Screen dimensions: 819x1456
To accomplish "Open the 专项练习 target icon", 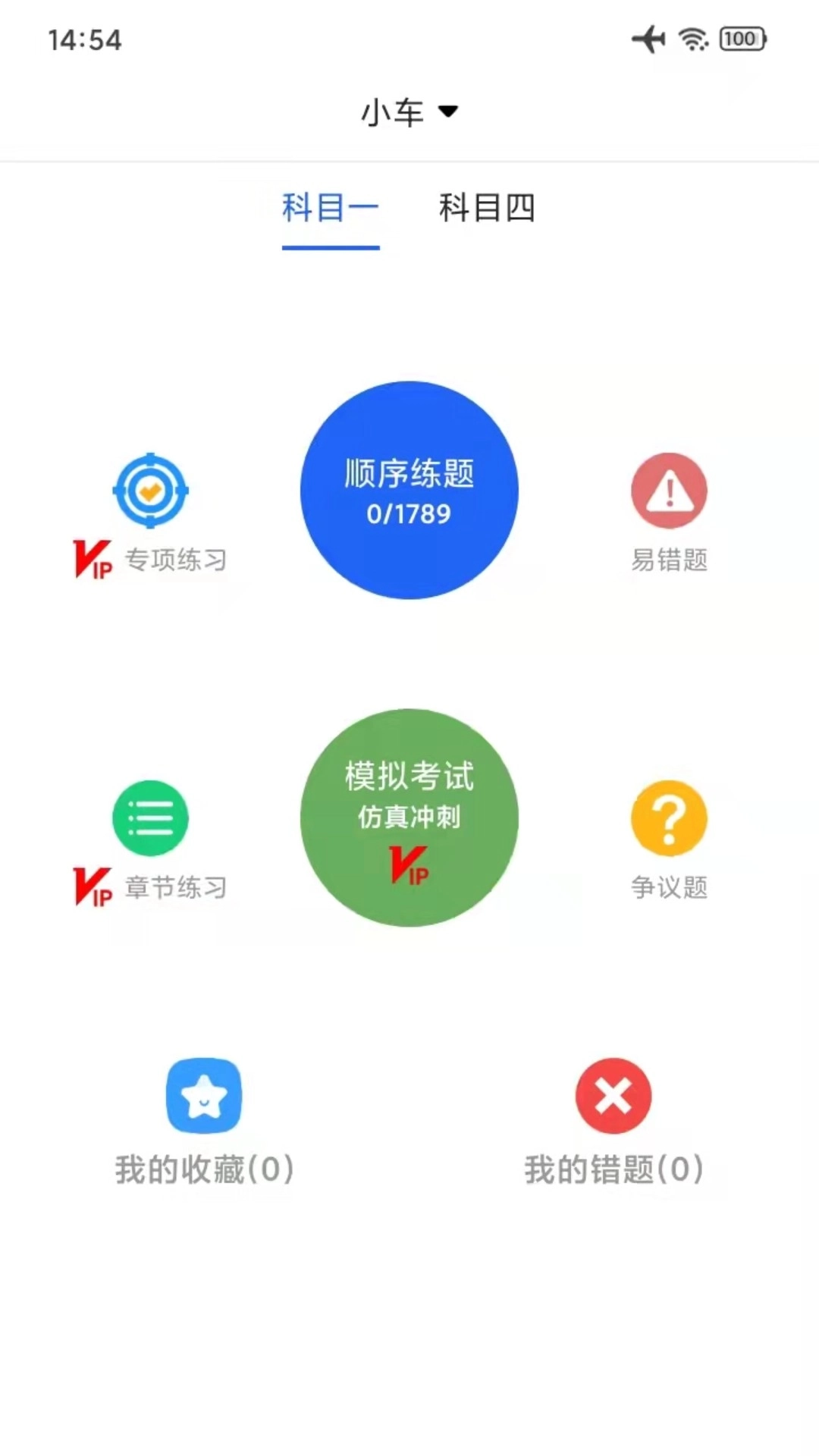I will coord(150,490).
